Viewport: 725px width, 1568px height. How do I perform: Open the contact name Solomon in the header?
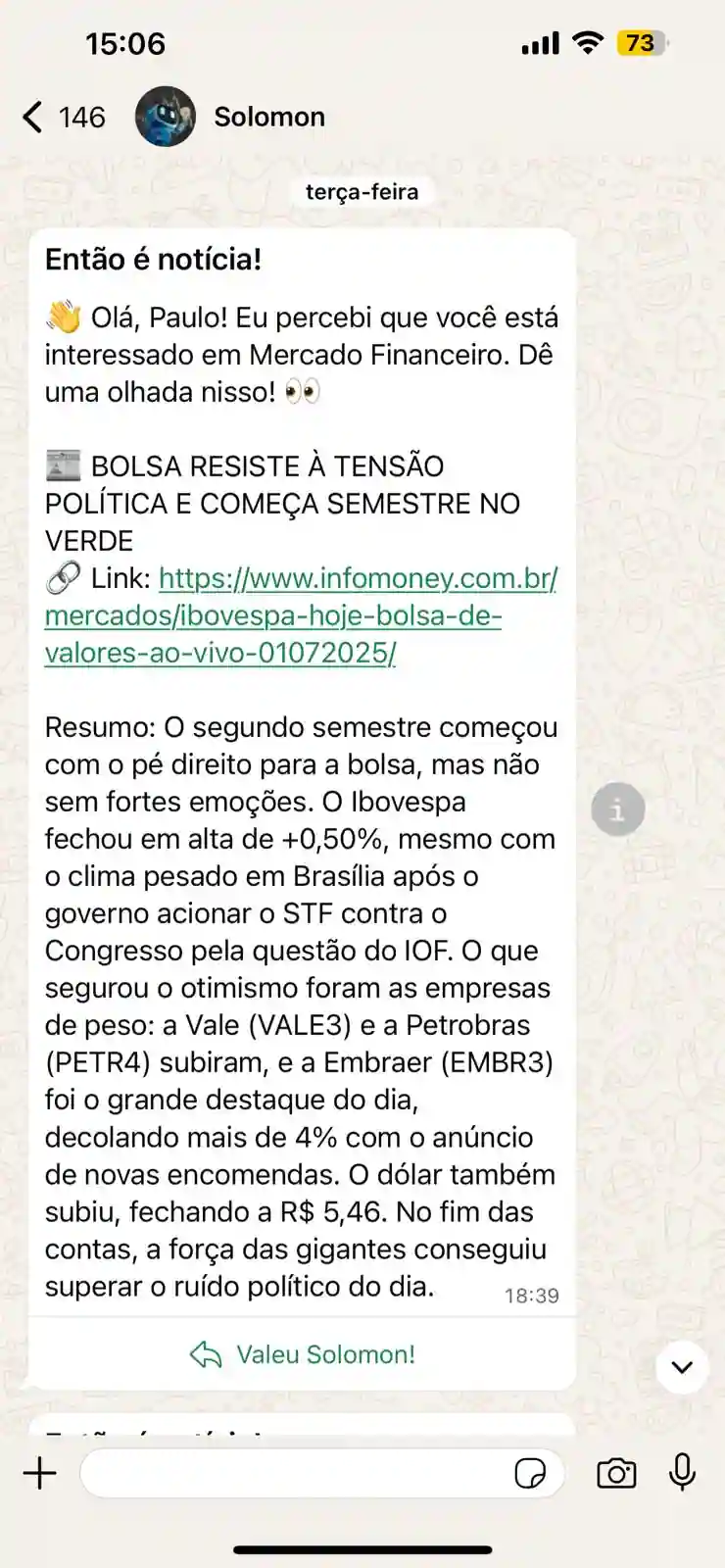pos(269,116)
